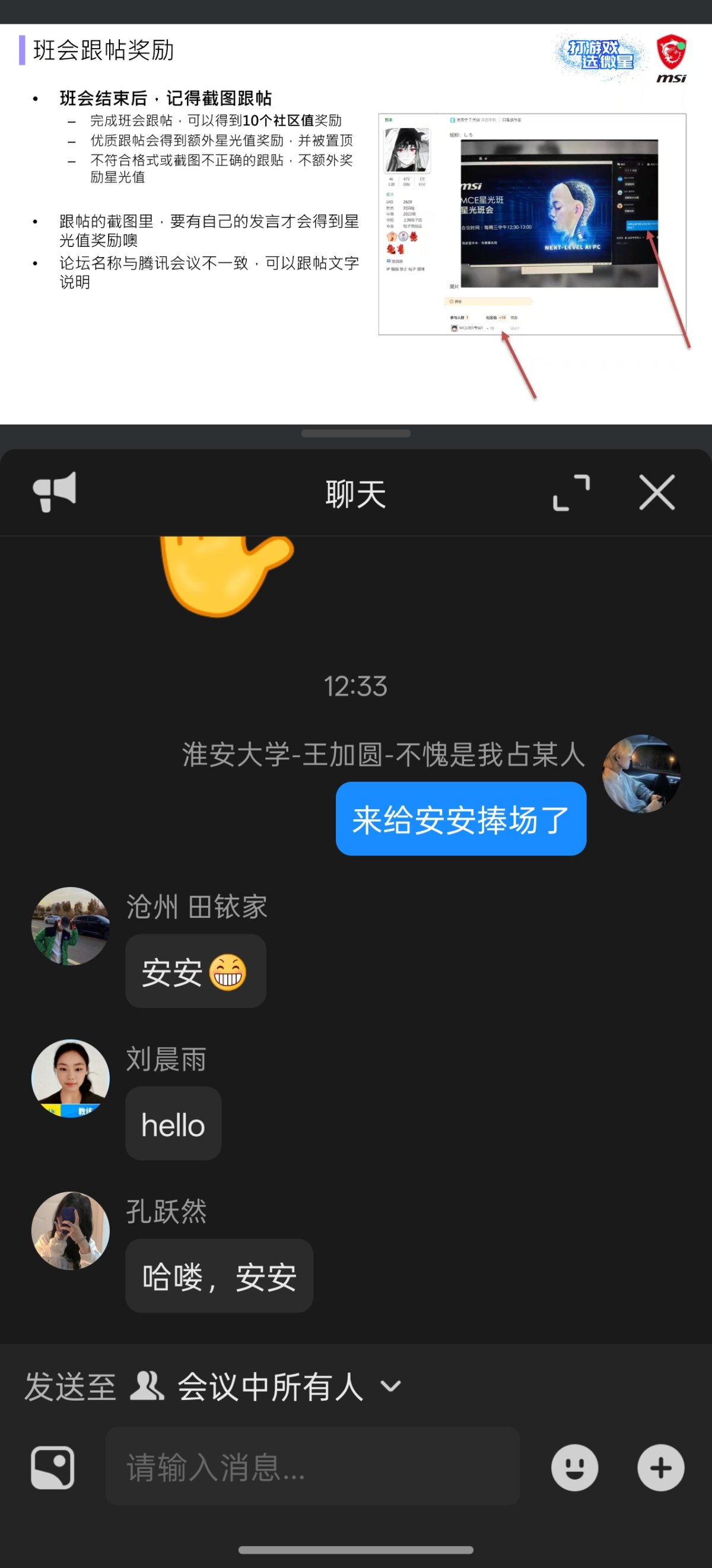Open the emoji picker
712x1568 pixels.
574,1467
